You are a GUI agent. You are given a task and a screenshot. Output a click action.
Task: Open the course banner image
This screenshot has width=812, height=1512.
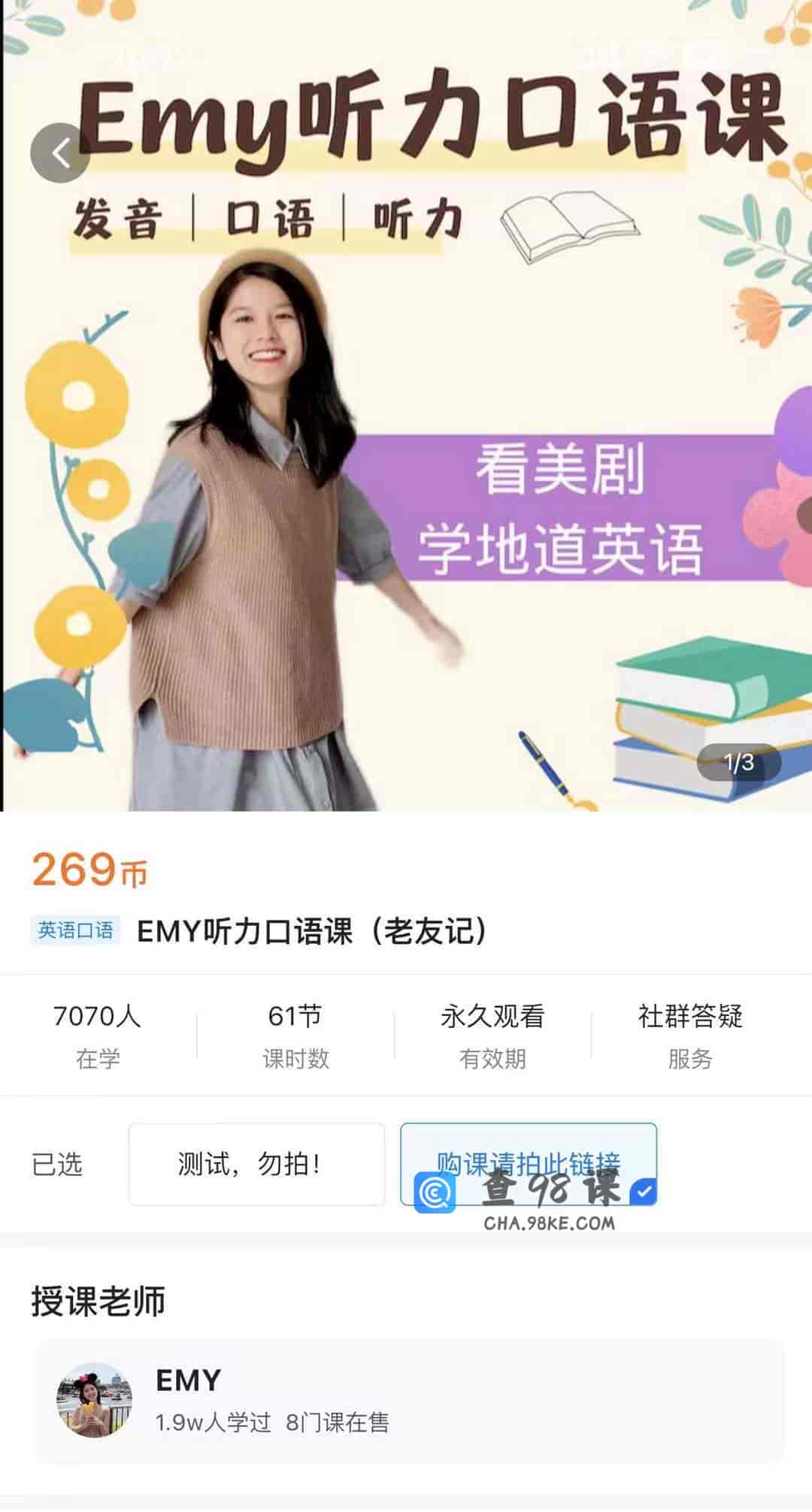coord(406,413)
